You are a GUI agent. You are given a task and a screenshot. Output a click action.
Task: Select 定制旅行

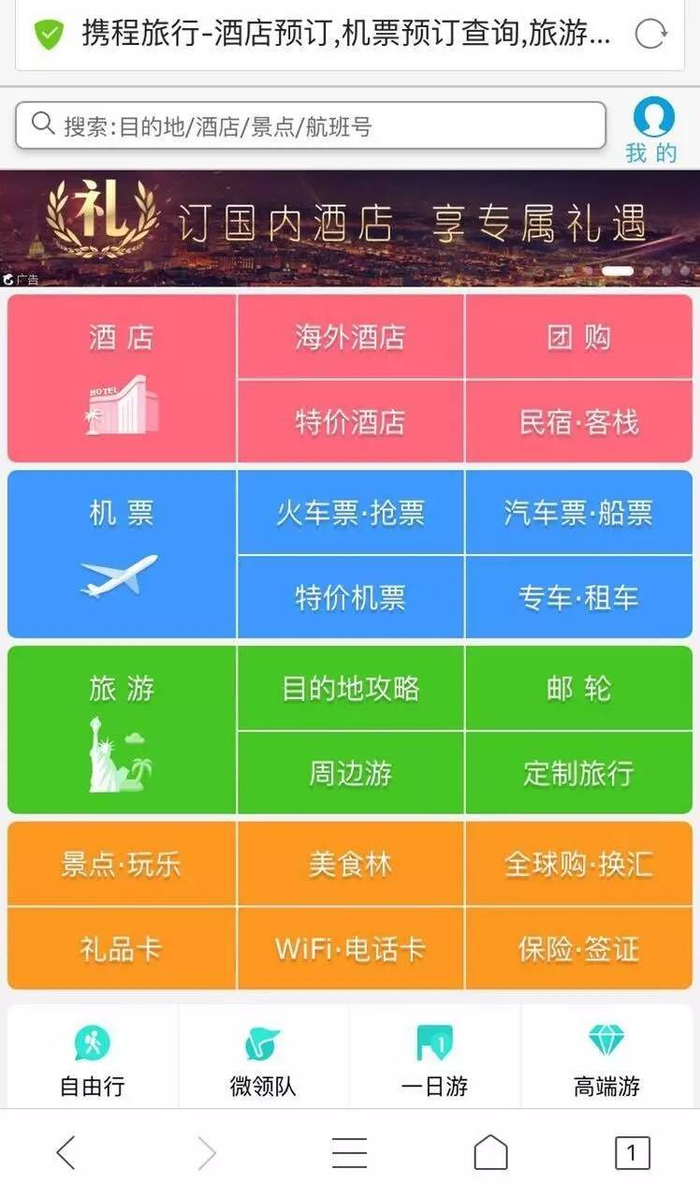click(579, 773)
